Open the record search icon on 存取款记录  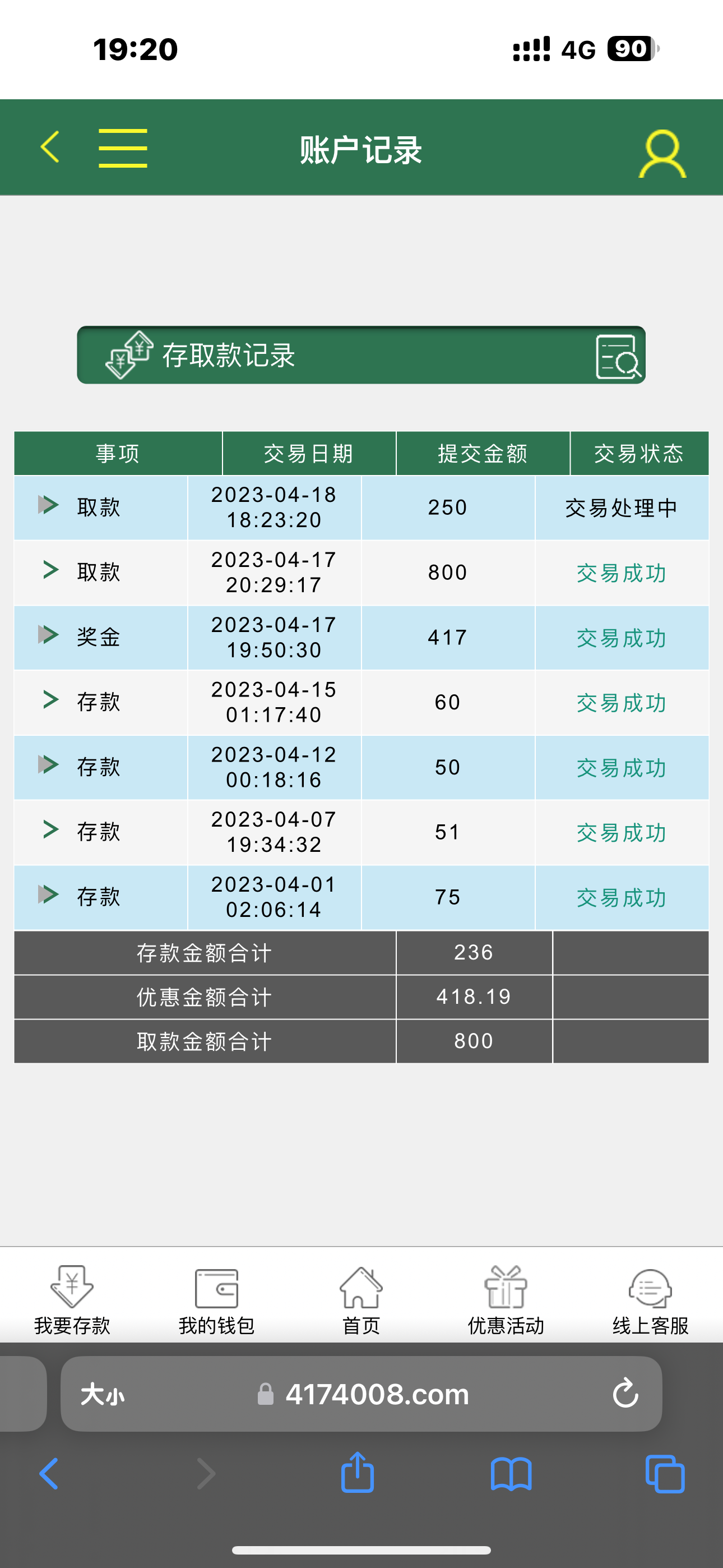(x=618, y=357)
